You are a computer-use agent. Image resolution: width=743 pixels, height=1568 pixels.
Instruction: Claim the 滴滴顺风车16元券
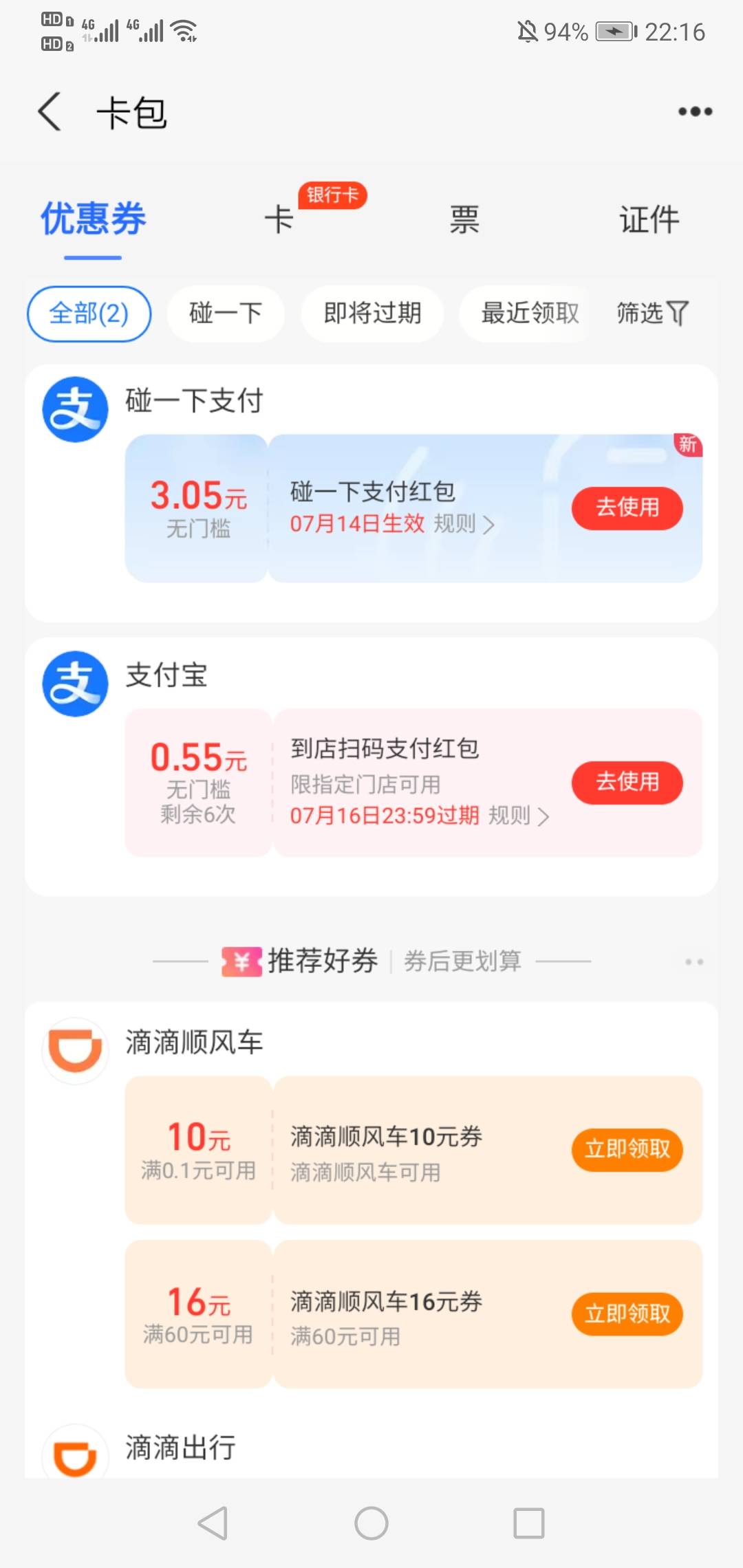[627, 1314]
